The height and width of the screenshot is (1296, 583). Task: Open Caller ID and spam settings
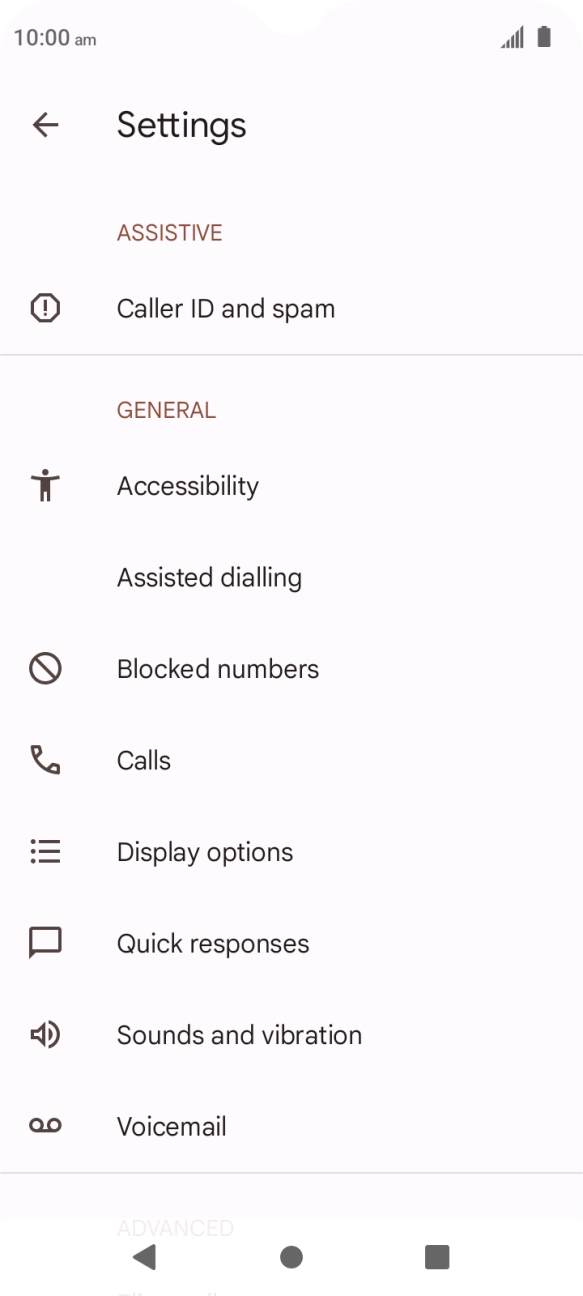[291, 309]
